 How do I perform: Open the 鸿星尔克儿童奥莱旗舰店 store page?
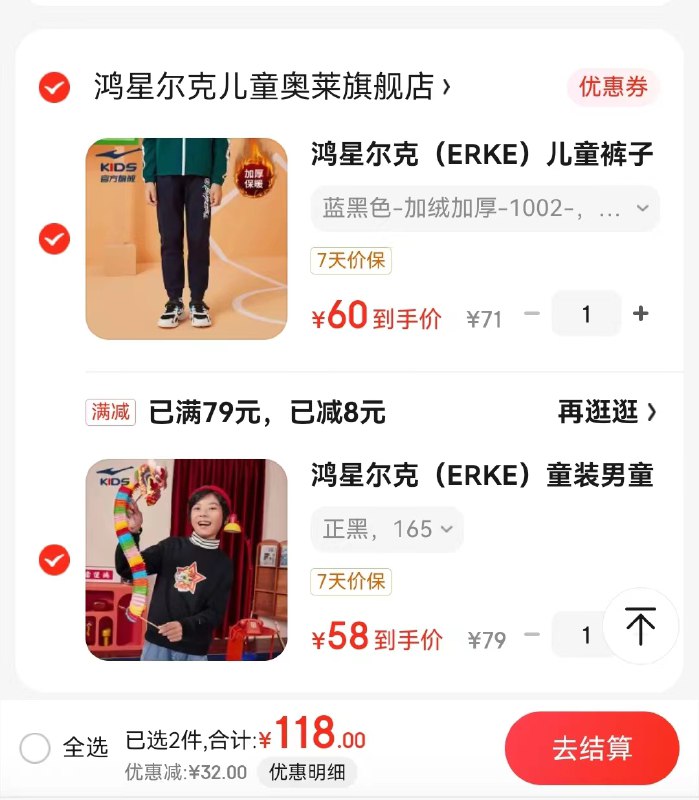pos(270,87)
